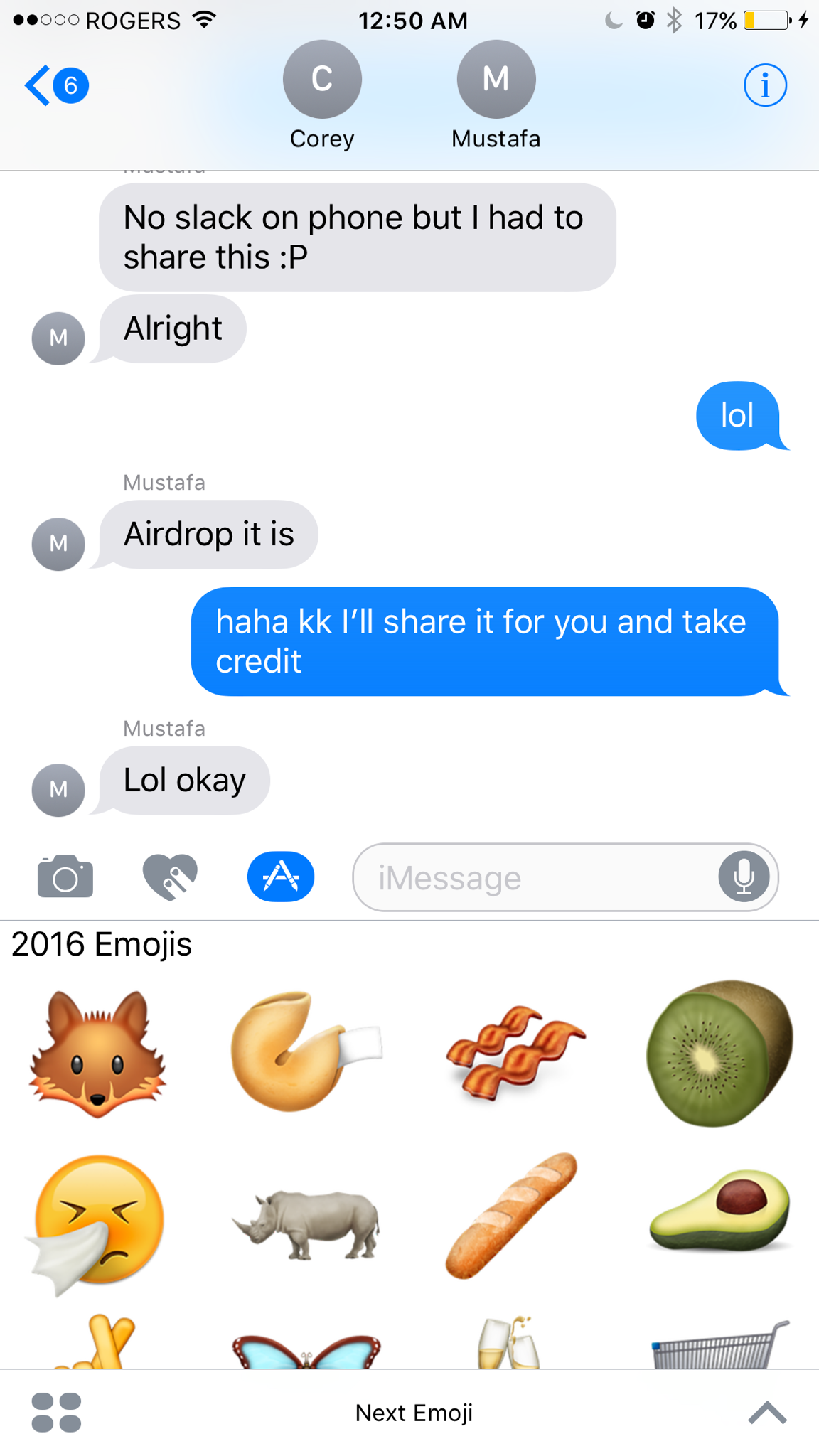Image resolution: width=819 pixels, height=1456 pixels.
Task: Expand the Next Emoji sticker panel
Action: point(767,1412)
